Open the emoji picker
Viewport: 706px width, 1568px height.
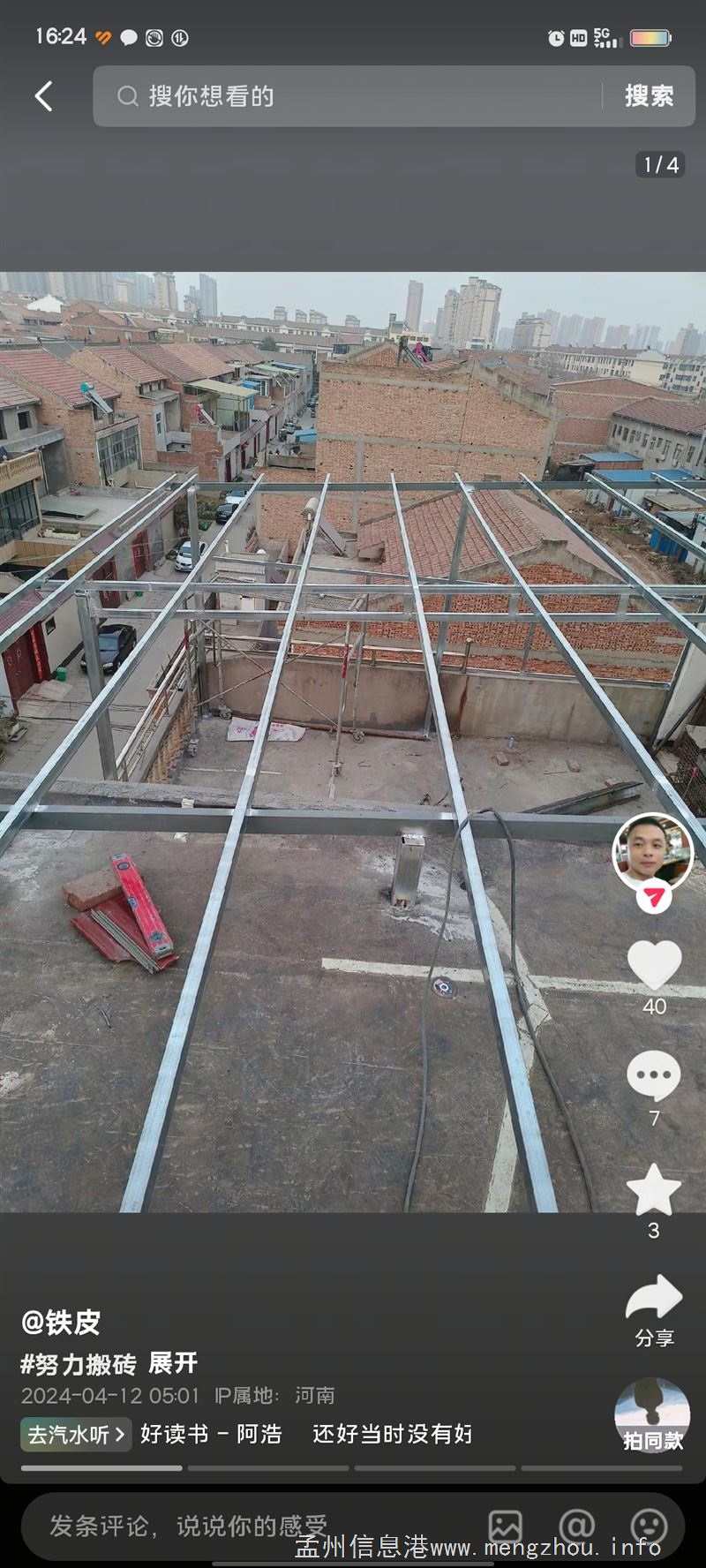tap(649, 1527)
